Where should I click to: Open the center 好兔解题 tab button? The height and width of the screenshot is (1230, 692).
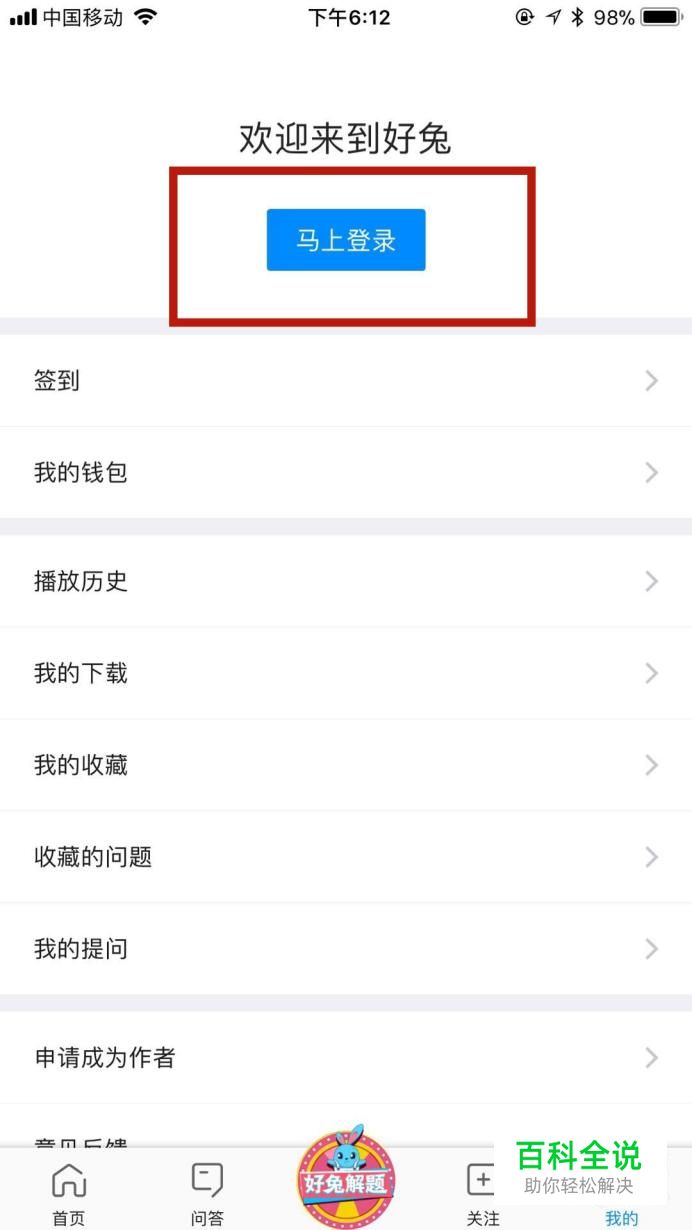346,1180
